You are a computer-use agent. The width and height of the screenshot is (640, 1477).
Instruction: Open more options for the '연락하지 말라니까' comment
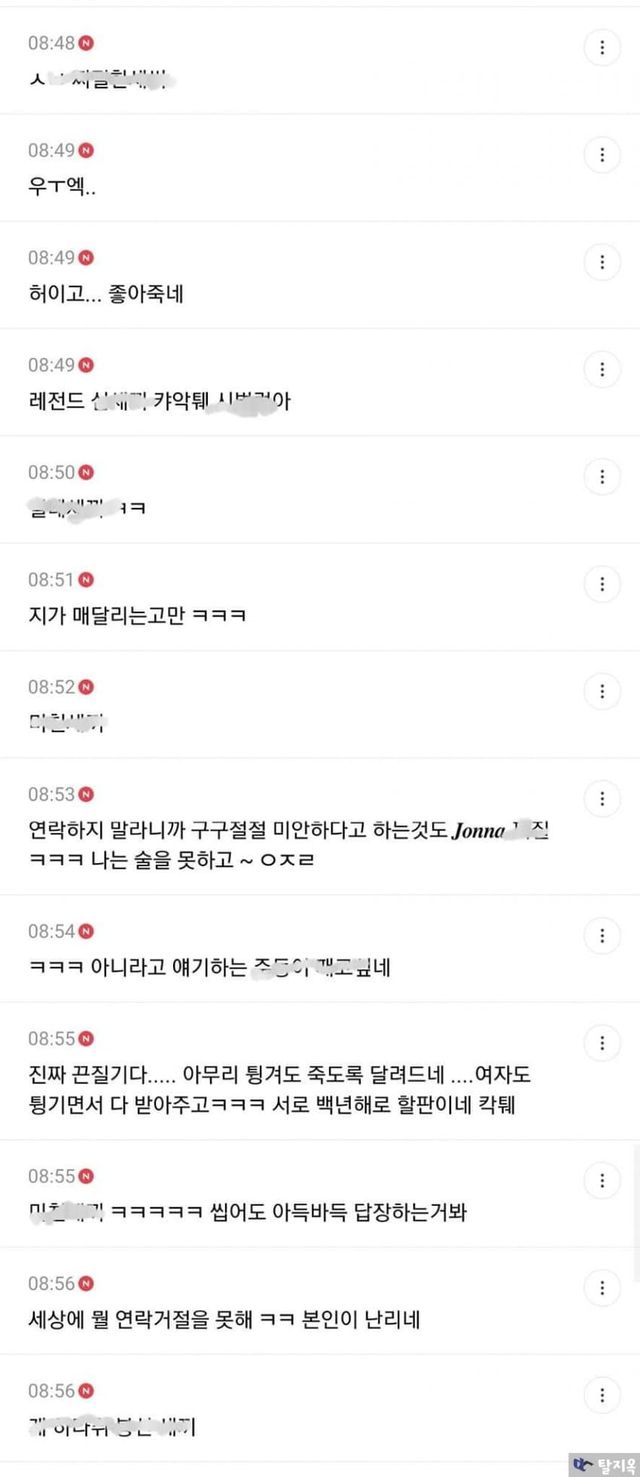coord(602,798)
